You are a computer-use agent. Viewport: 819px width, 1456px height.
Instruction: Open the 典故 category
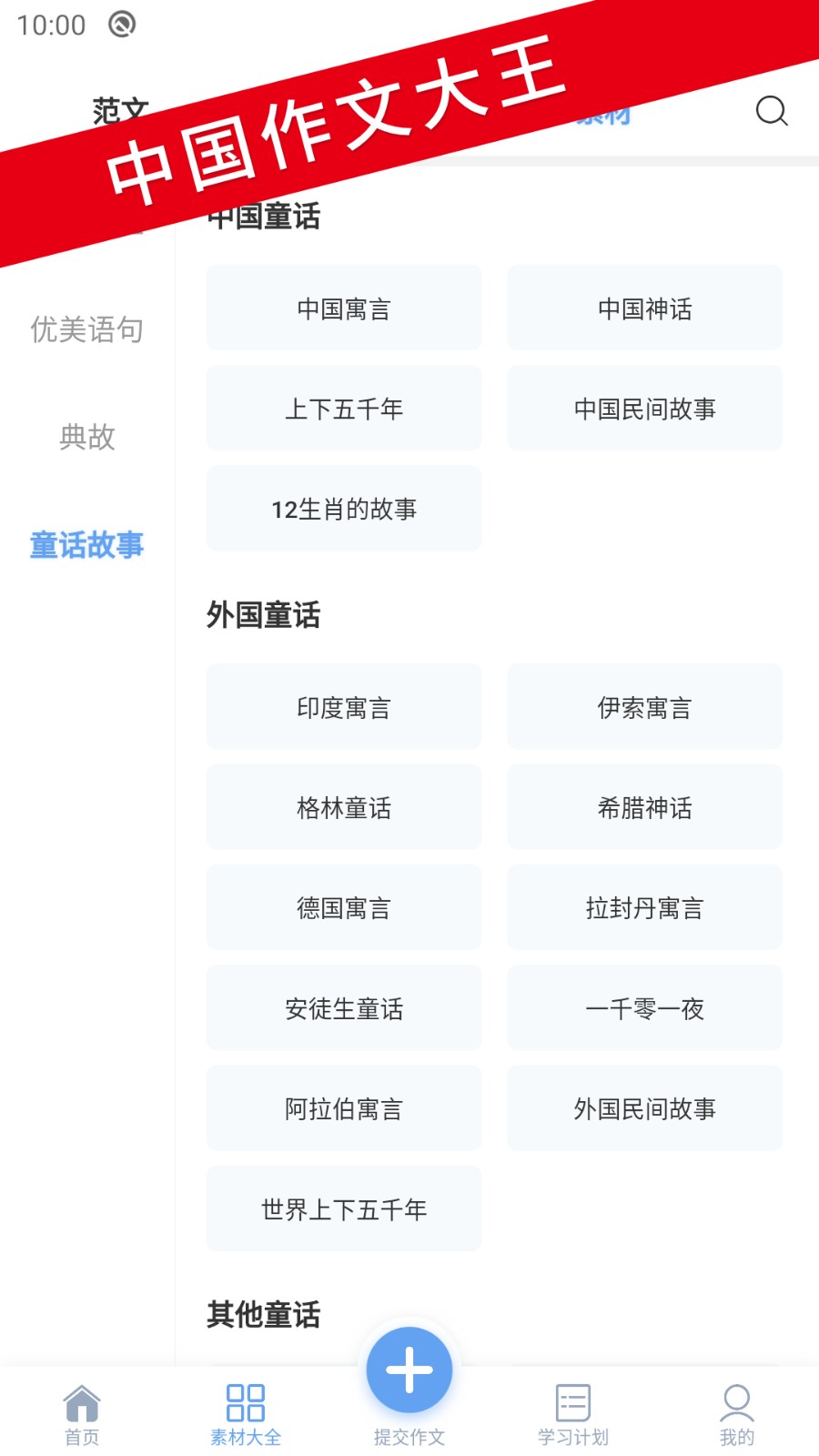[x=86, y=439]
